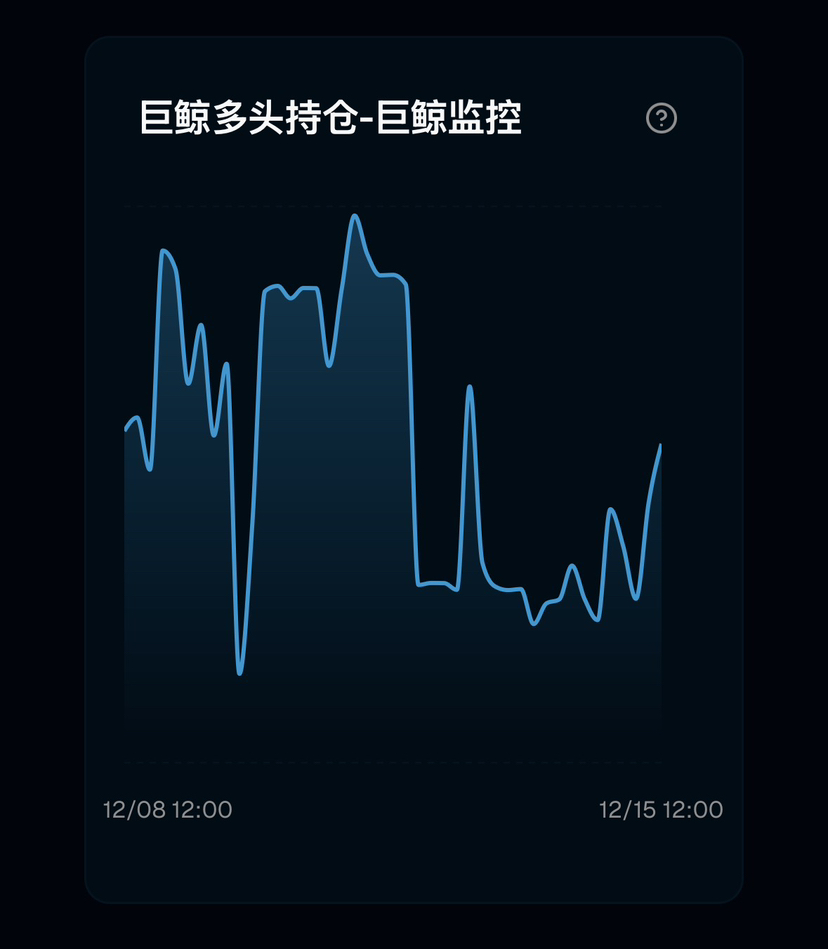The height and width of the screenshot is (949, 828).
Task: Open the help icon beside 巨鲸多头持仓-巨鲸监控
Action: [x=661, y=118]
